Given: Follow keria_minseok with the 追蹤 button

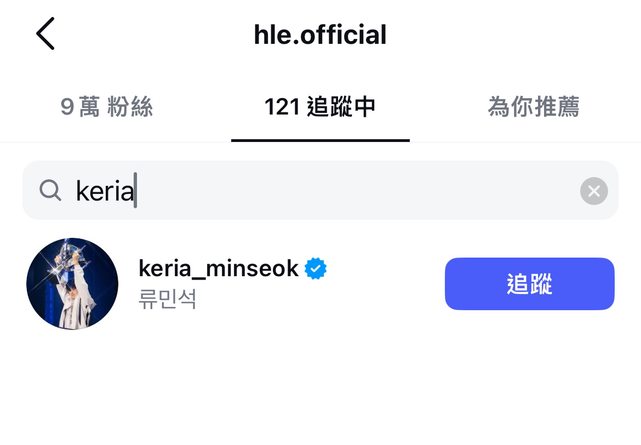Looking at the screenshot, I should click(x=529, y=284).
